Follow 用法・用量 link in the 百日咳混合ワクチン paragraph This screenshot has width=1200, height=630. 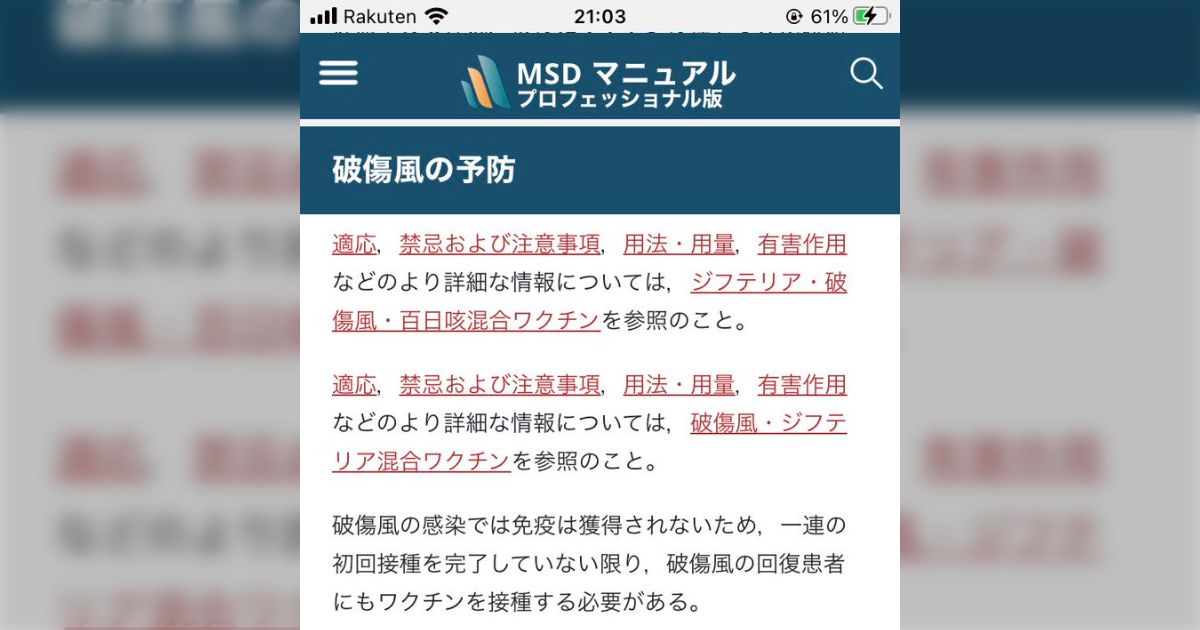coord(678,245)
